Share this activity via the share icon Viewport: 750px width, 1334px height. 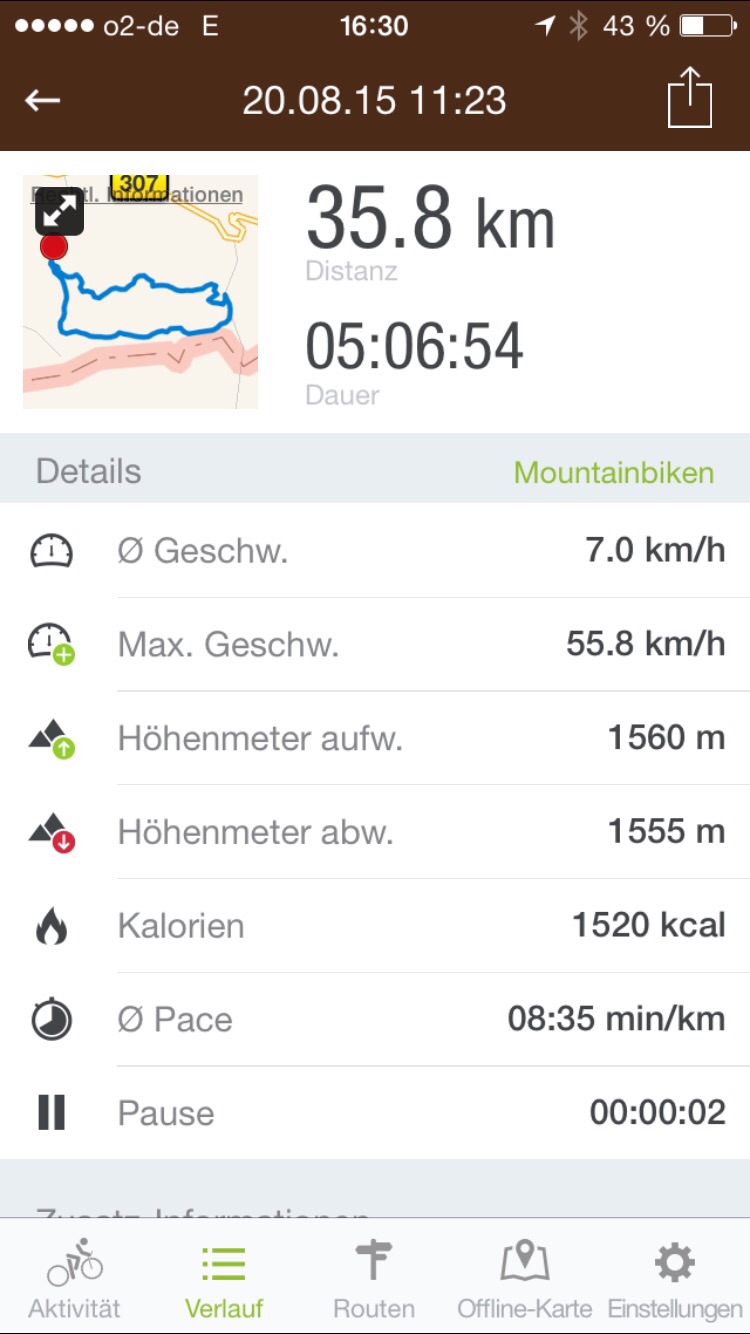pos(689,97)
